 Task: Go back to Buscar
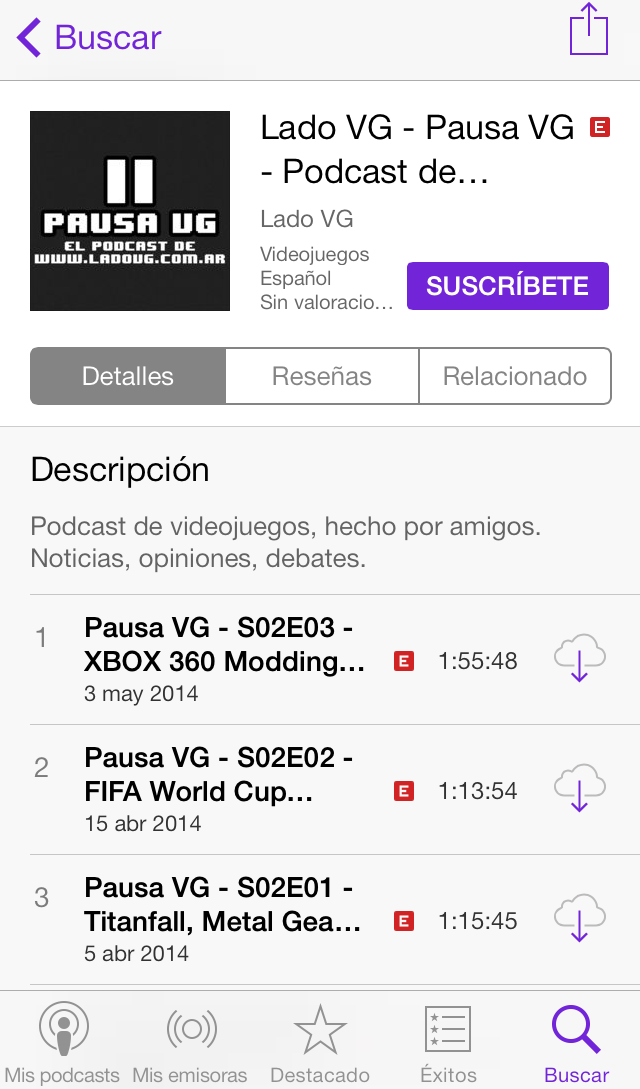pyautogui.click(x=89, y=38)
